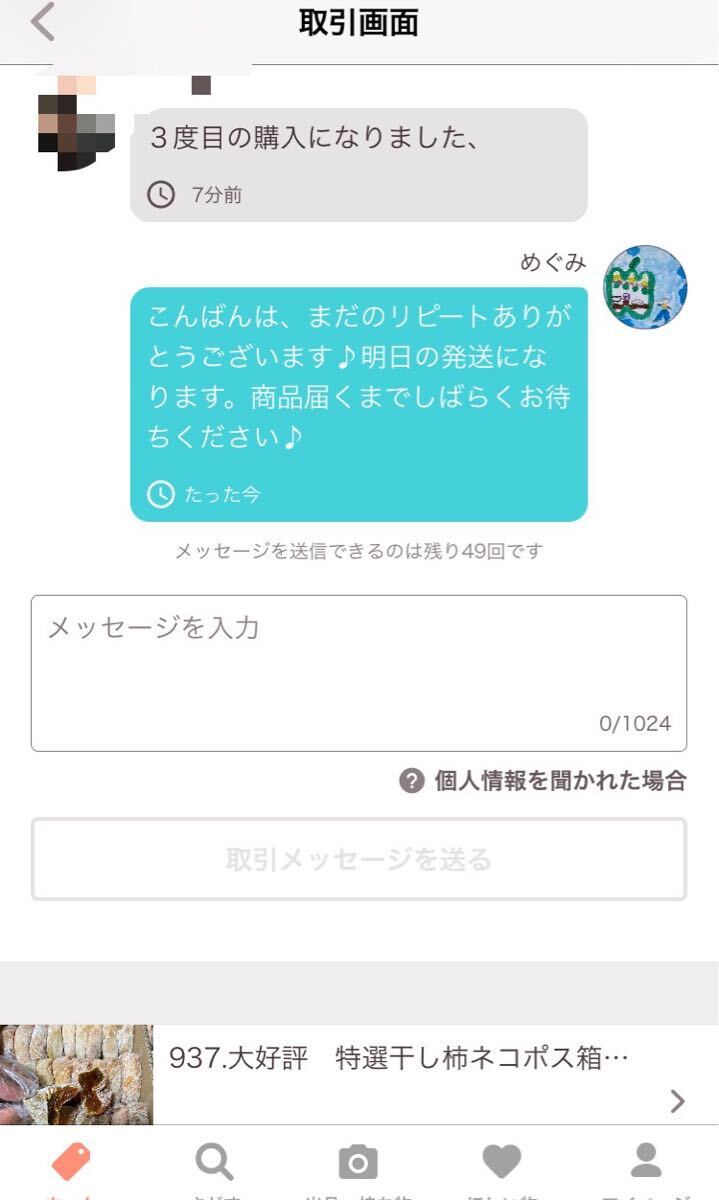Screen dimensions: 719x1200
Task: Open the camera tab to list an item
Action: [x=358, y=1165]
